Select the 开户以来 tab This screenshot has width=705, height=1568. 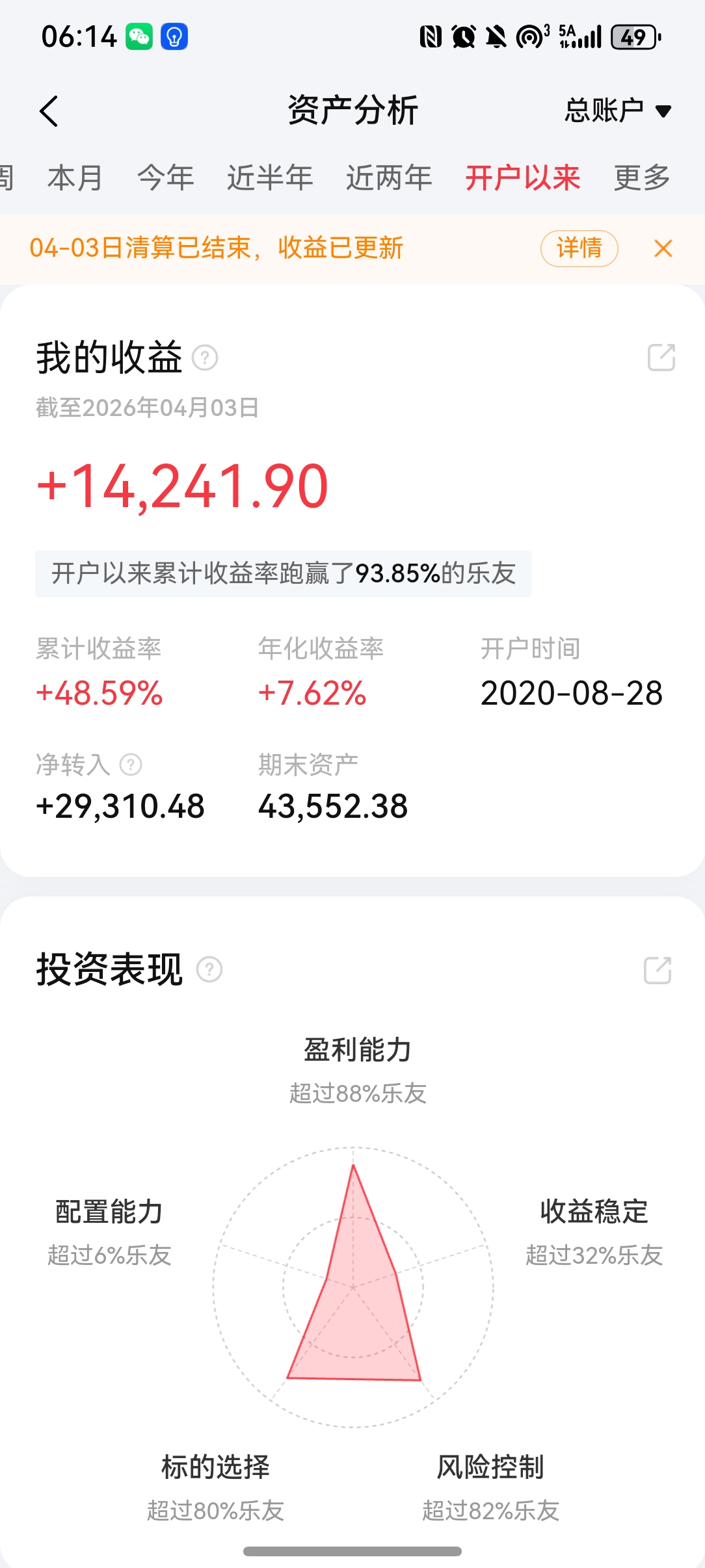(523, 177)
